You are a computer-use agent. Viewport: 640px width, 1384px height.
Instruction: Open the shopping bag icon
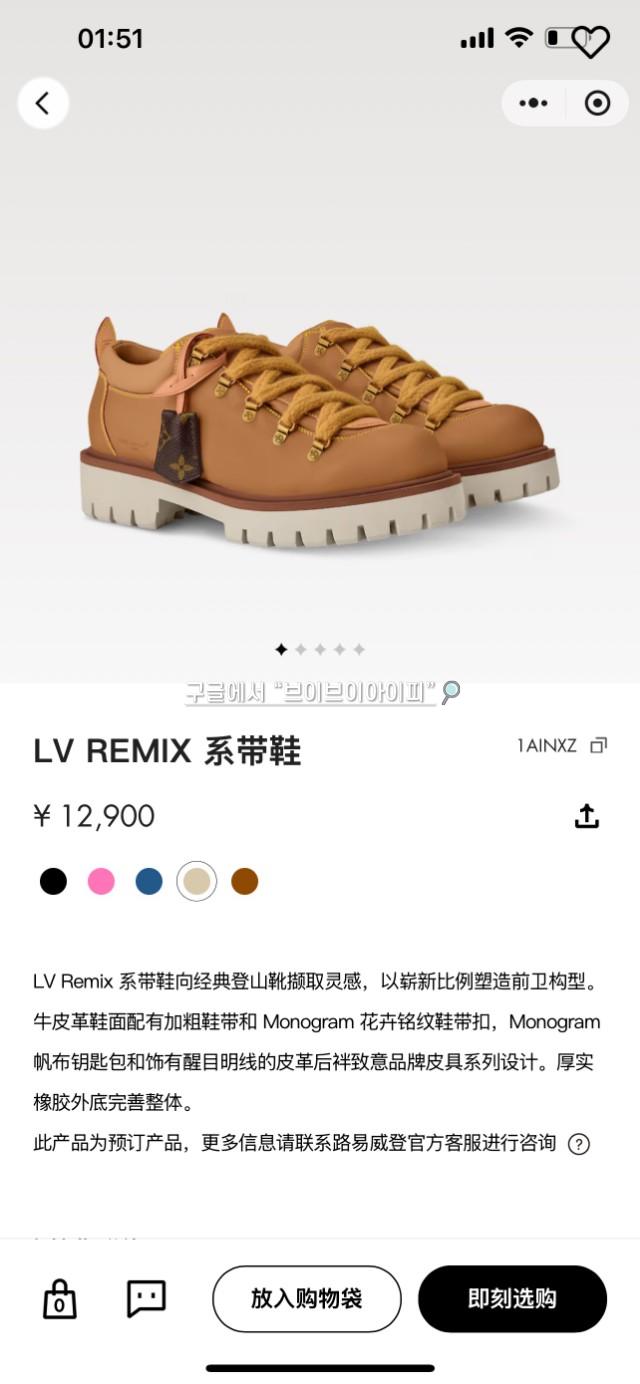[x=59, y=1299]
